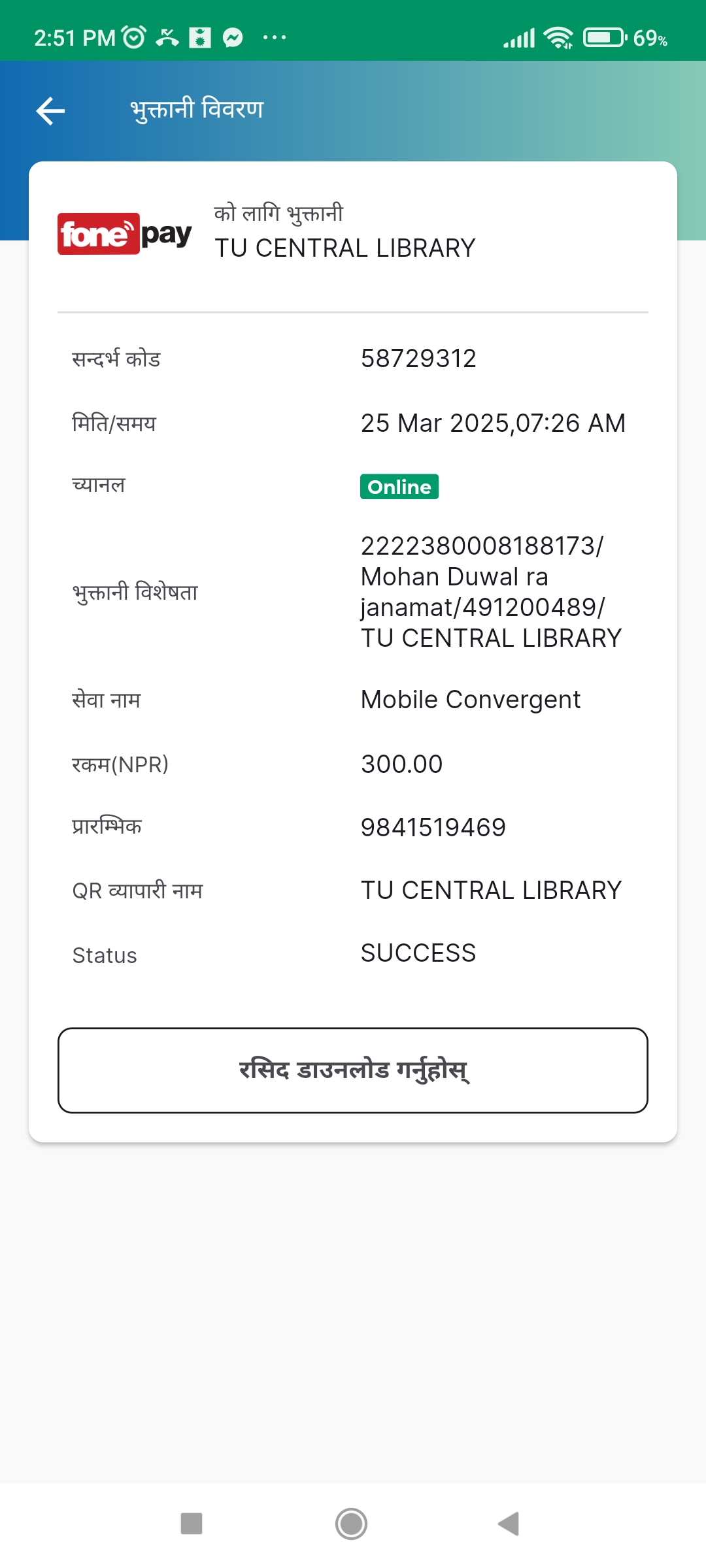Download the receipt with रसिद डाउनलोड गर्नुहोस्
This screenshot has width=706, height=1568.
click(353, 1070)
